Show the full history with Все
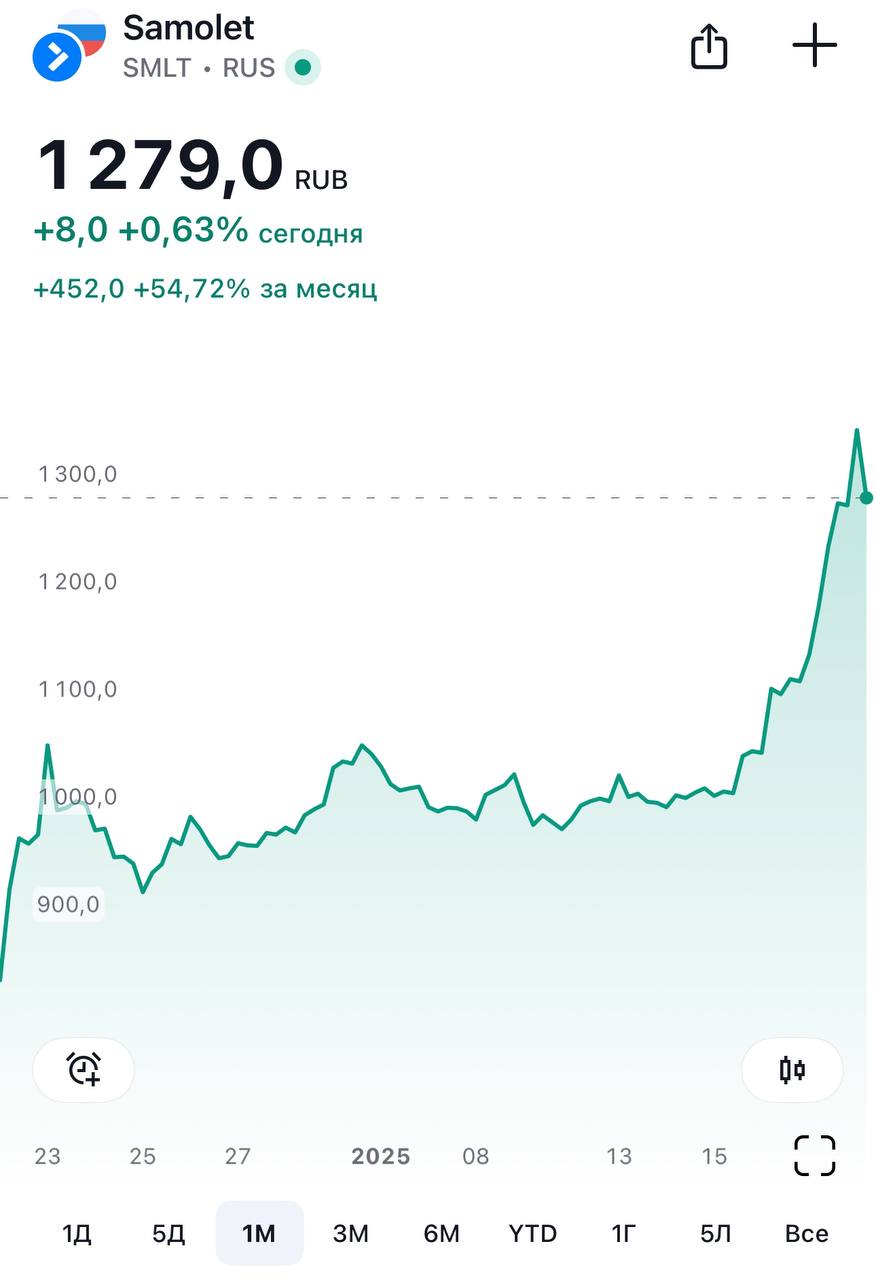 [x=806, y=1233]
